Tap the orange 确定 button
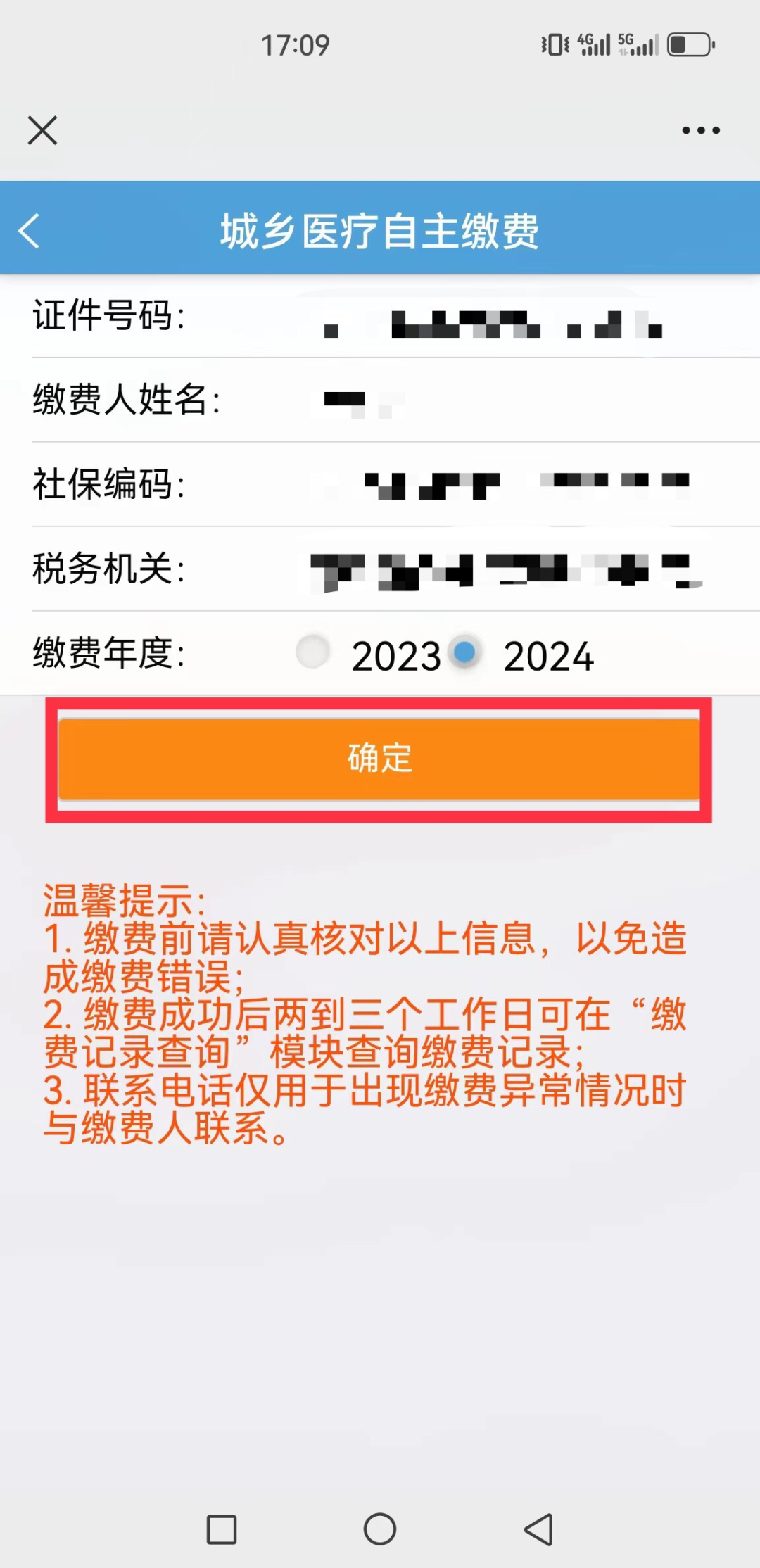The image size is (760, 1568). pos(379,759)
